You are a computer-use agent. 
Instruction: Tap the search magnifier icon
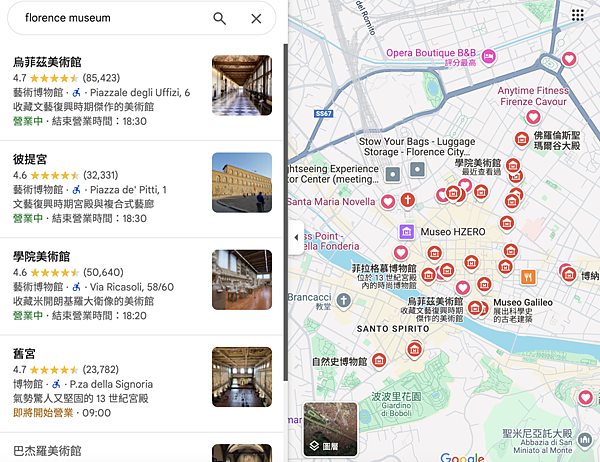219,19
